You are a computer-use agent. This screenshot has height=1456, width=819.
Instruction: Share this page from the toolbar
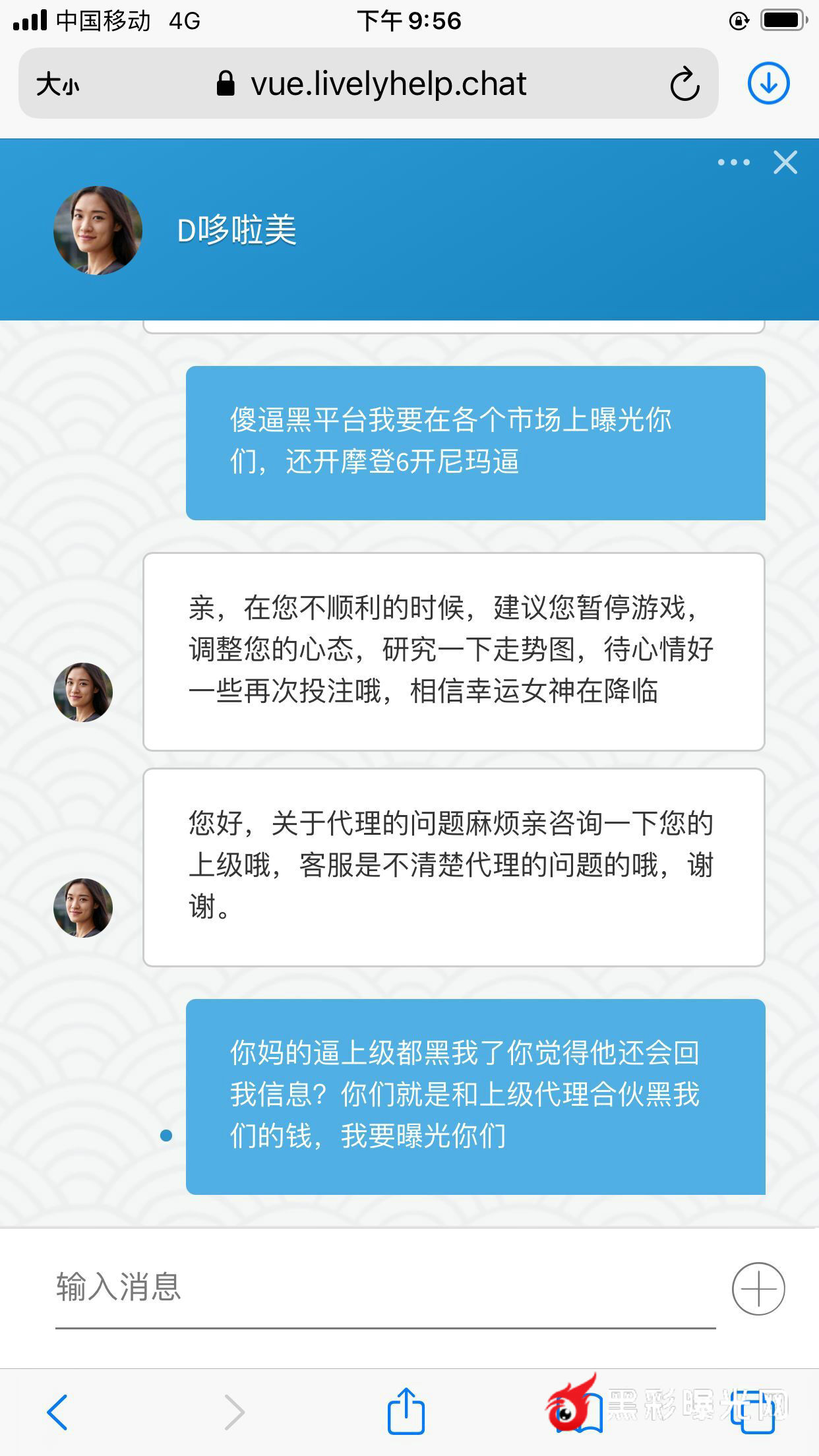(x=406, y=1411)
